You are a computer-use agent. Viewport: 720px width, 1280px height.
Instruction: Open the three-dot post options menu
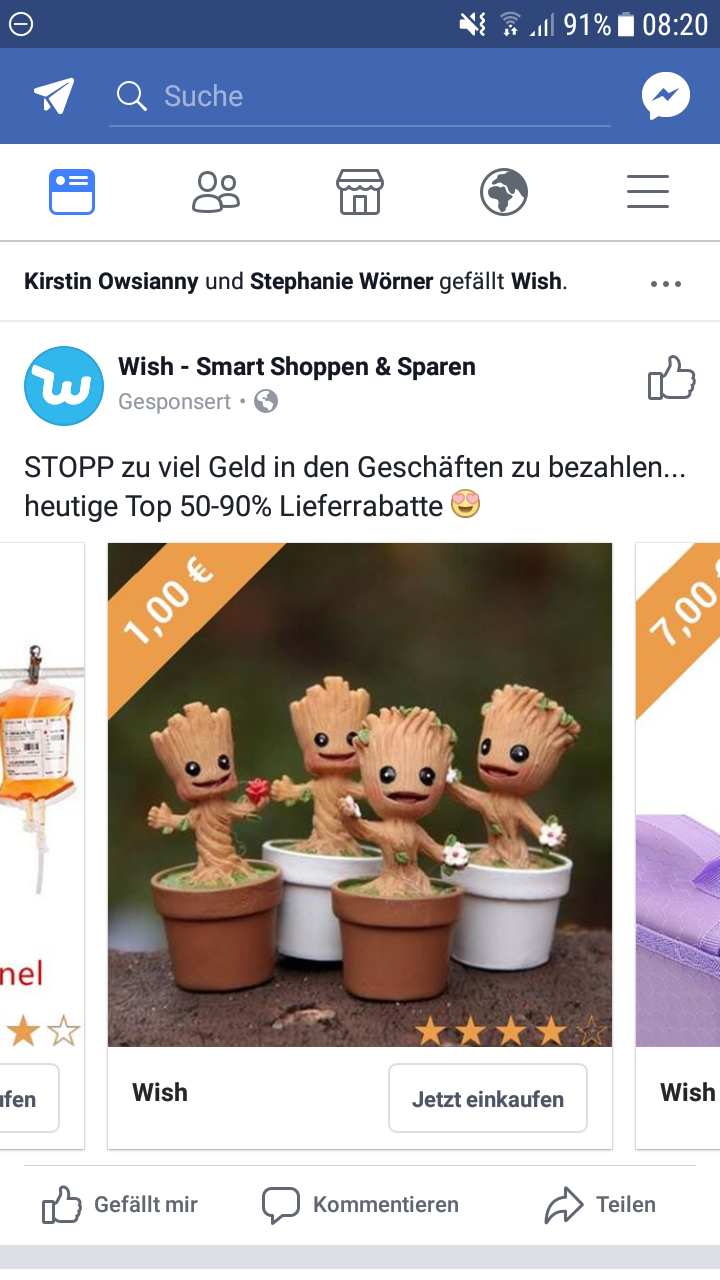point(666,284)
